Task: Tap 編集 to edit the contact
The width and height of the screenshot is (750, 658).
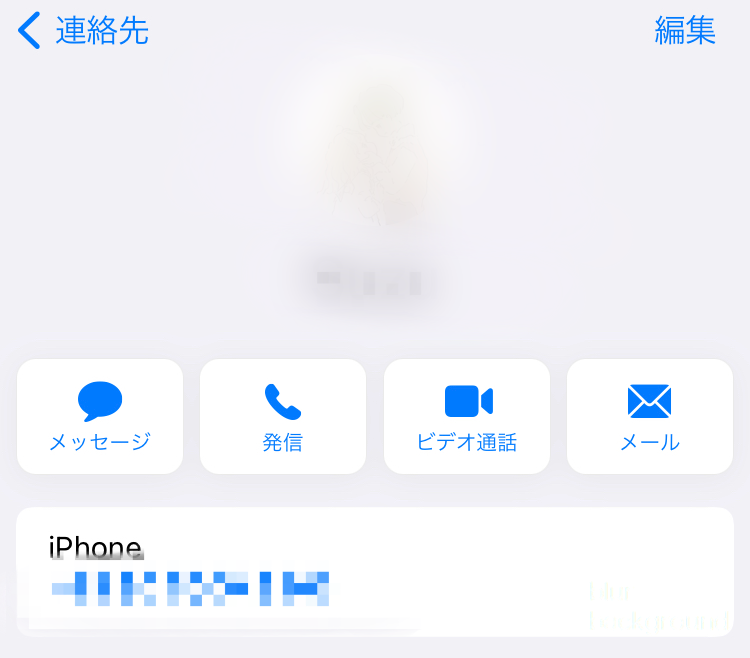Action: click(685, 31)
